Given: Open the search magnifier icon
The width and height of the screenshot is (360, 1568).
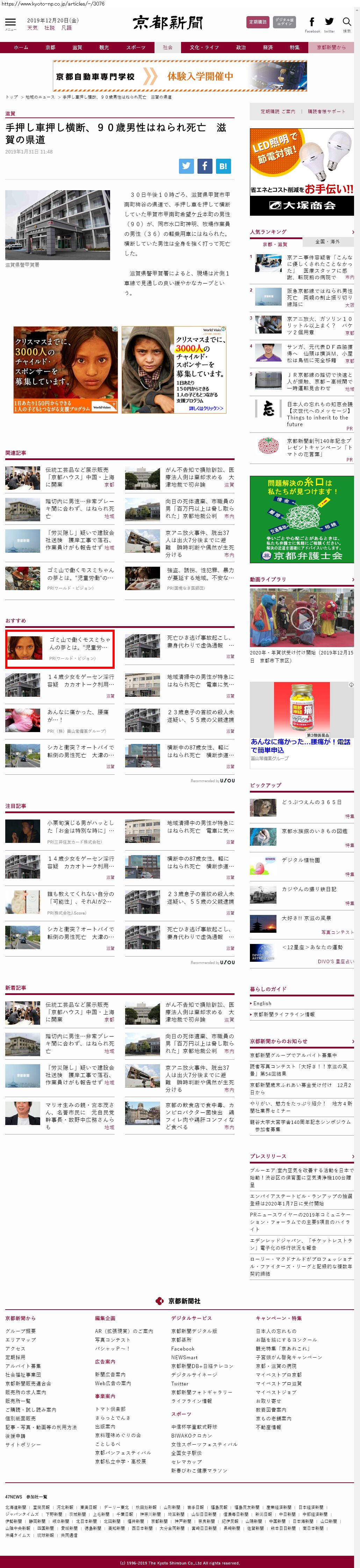Looking at the screenshot, I should [x=347, y=22].
